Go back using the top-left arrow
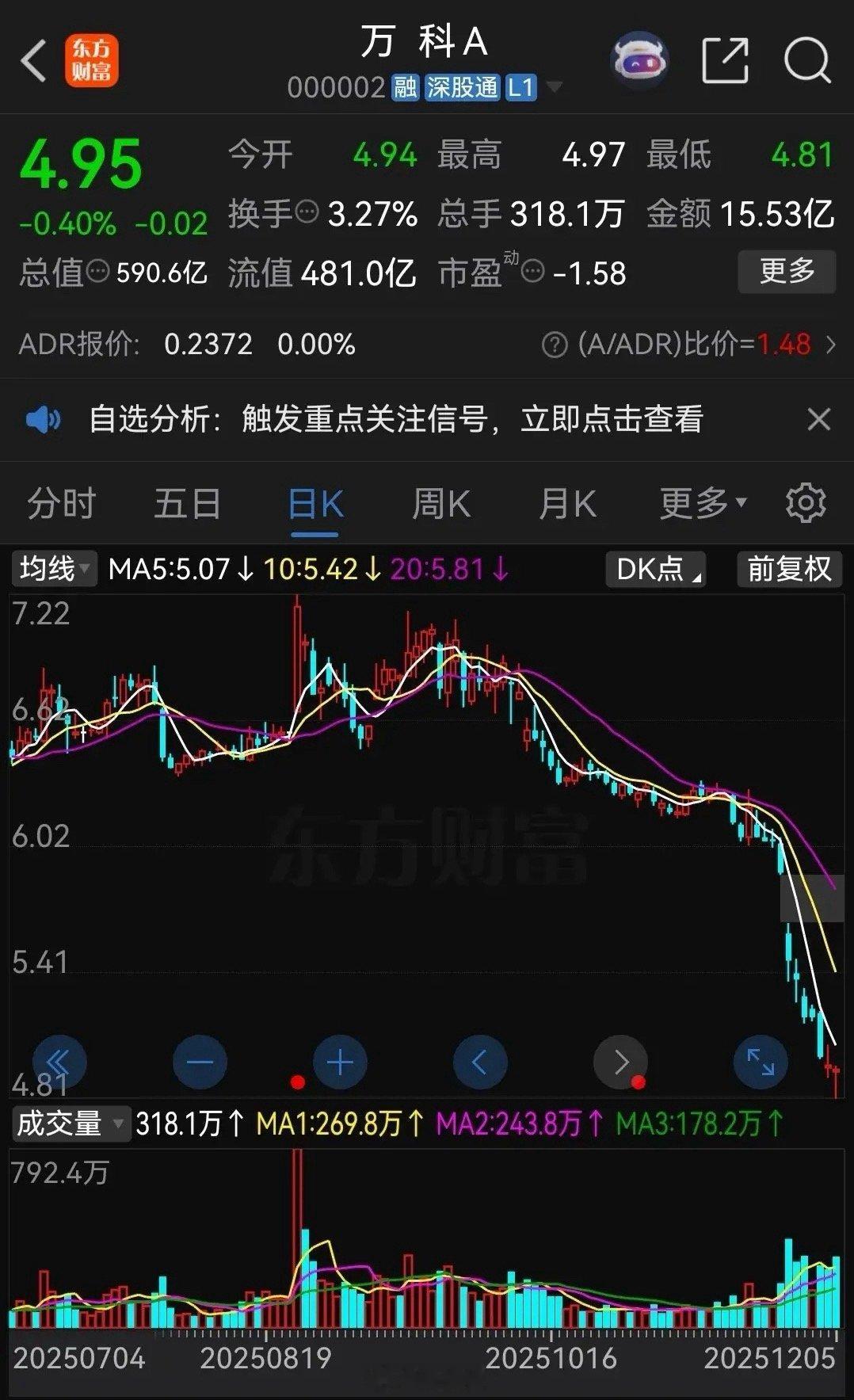 pyautogui.click(x=33, y=62)
